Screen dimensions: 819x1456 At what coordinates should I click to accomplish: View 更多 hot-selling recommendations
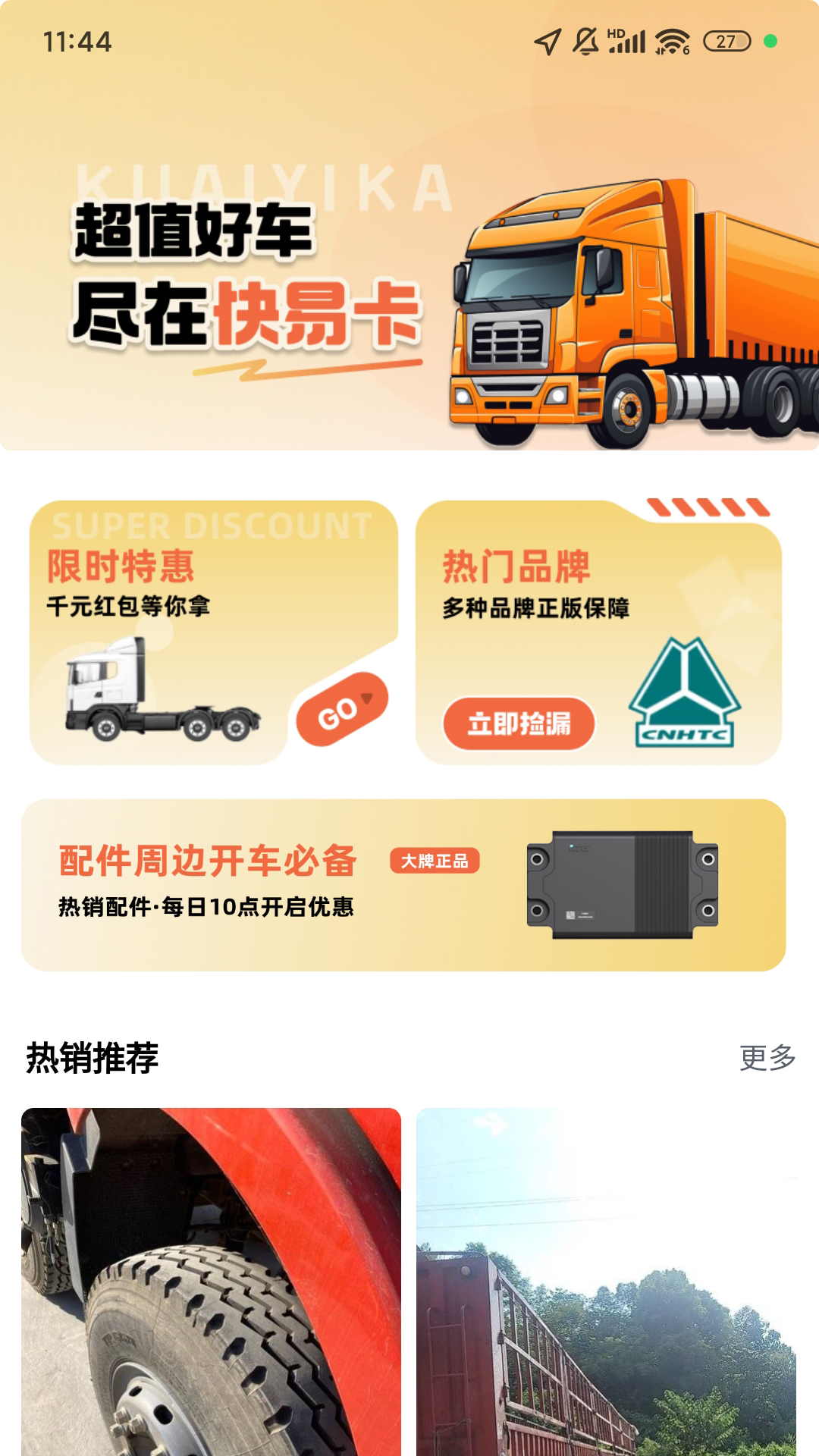tap(767, 1057)
